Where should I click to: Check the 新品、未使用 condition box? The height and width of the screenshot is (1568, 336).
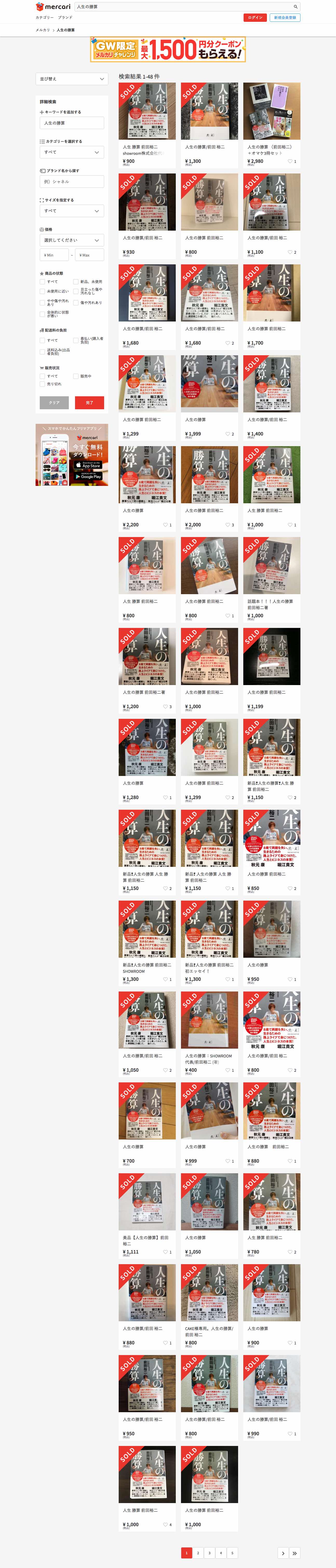point(76,282)
